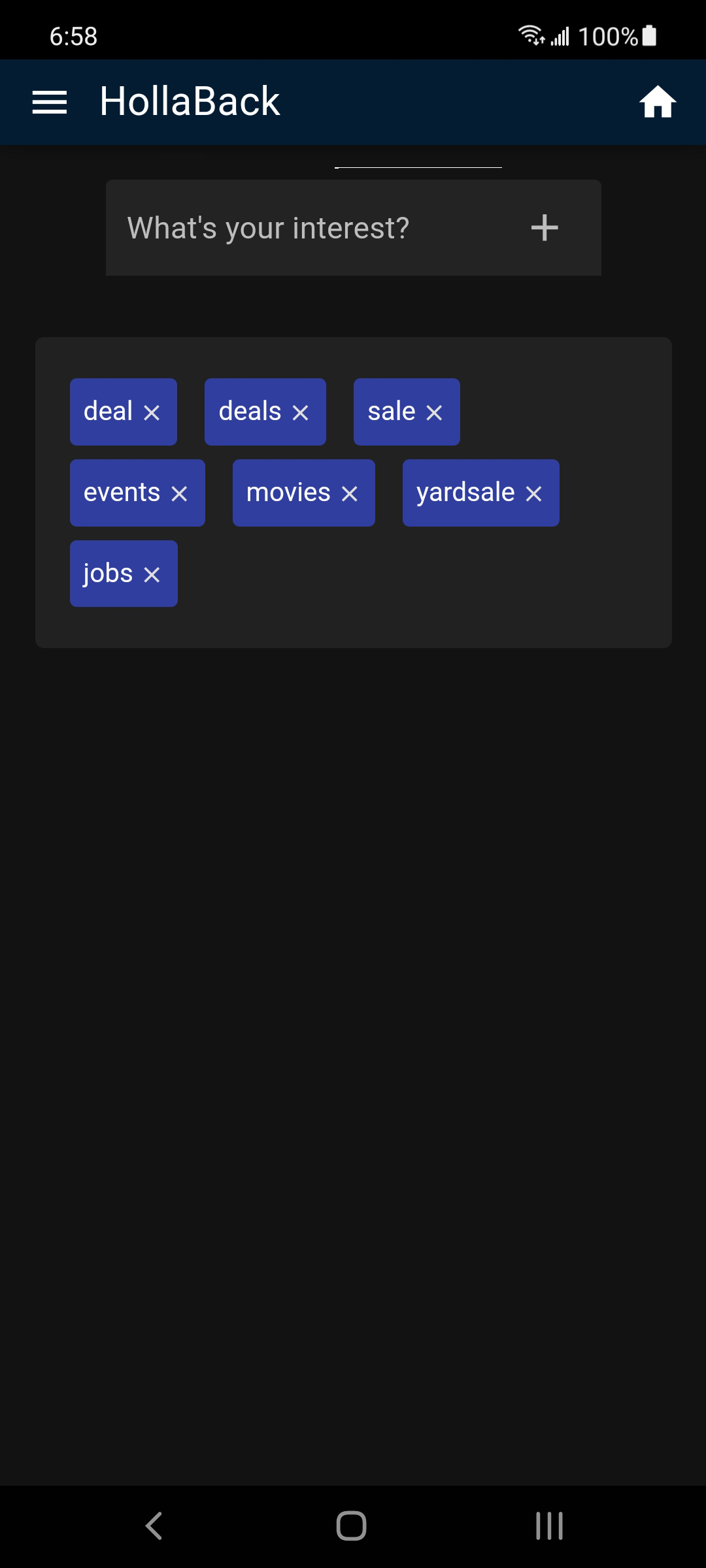Focus the What's your interest field
The image size is (706, 1568).
tap(314, 228)
